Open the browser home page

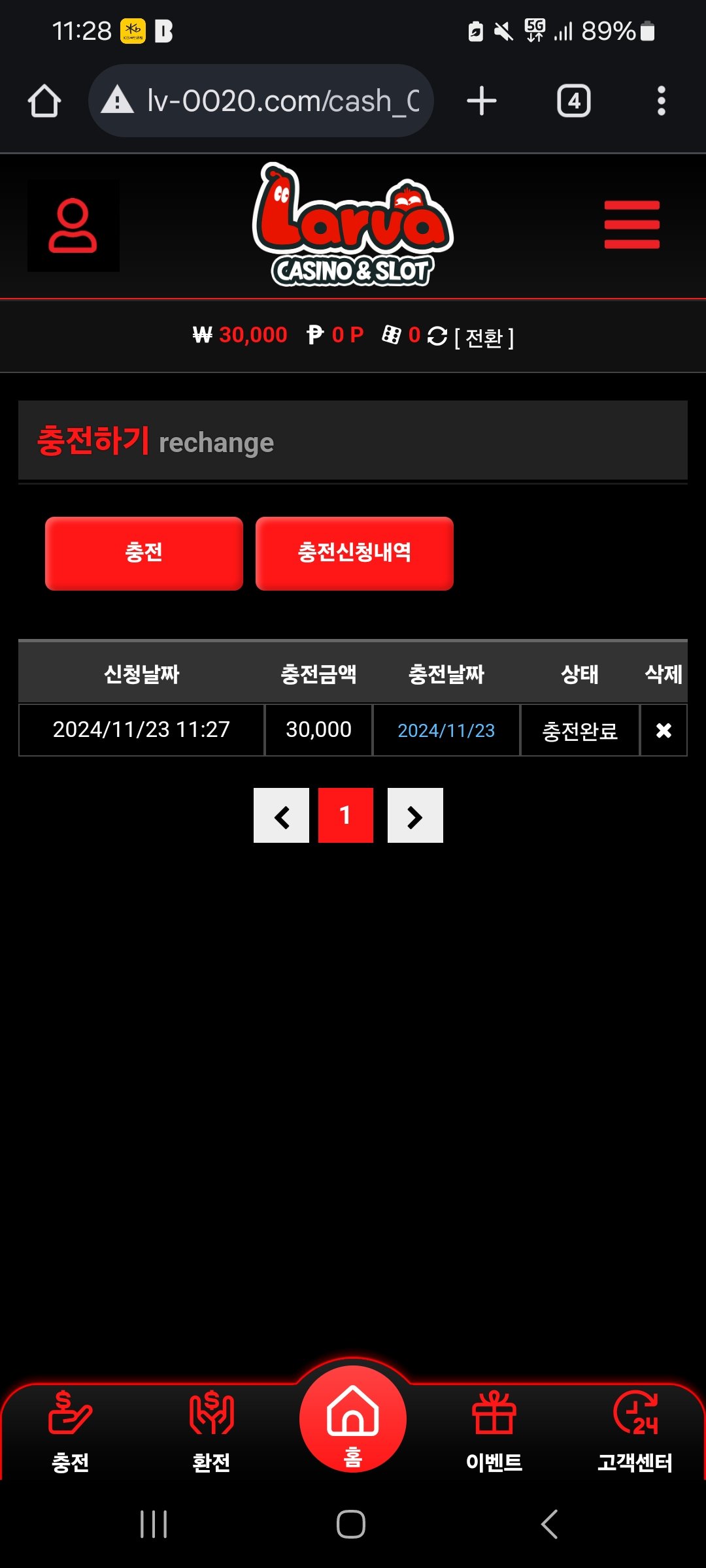coord(44,101)
